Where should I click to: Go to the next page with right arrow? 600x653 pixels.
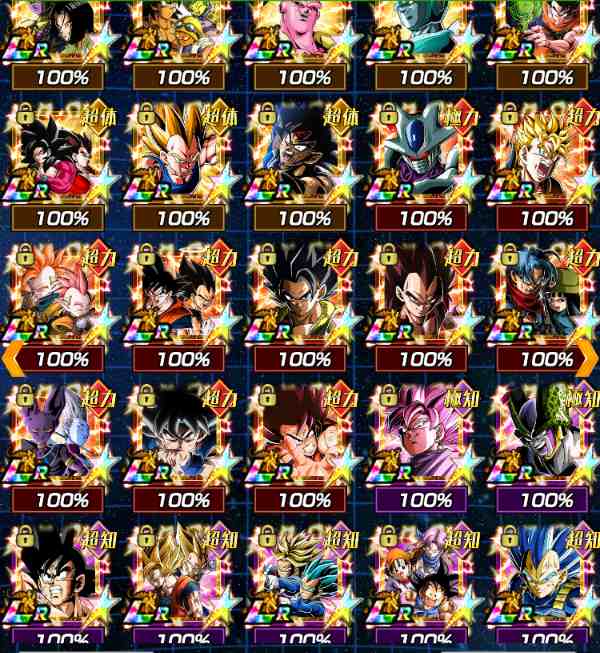point(587,353)
